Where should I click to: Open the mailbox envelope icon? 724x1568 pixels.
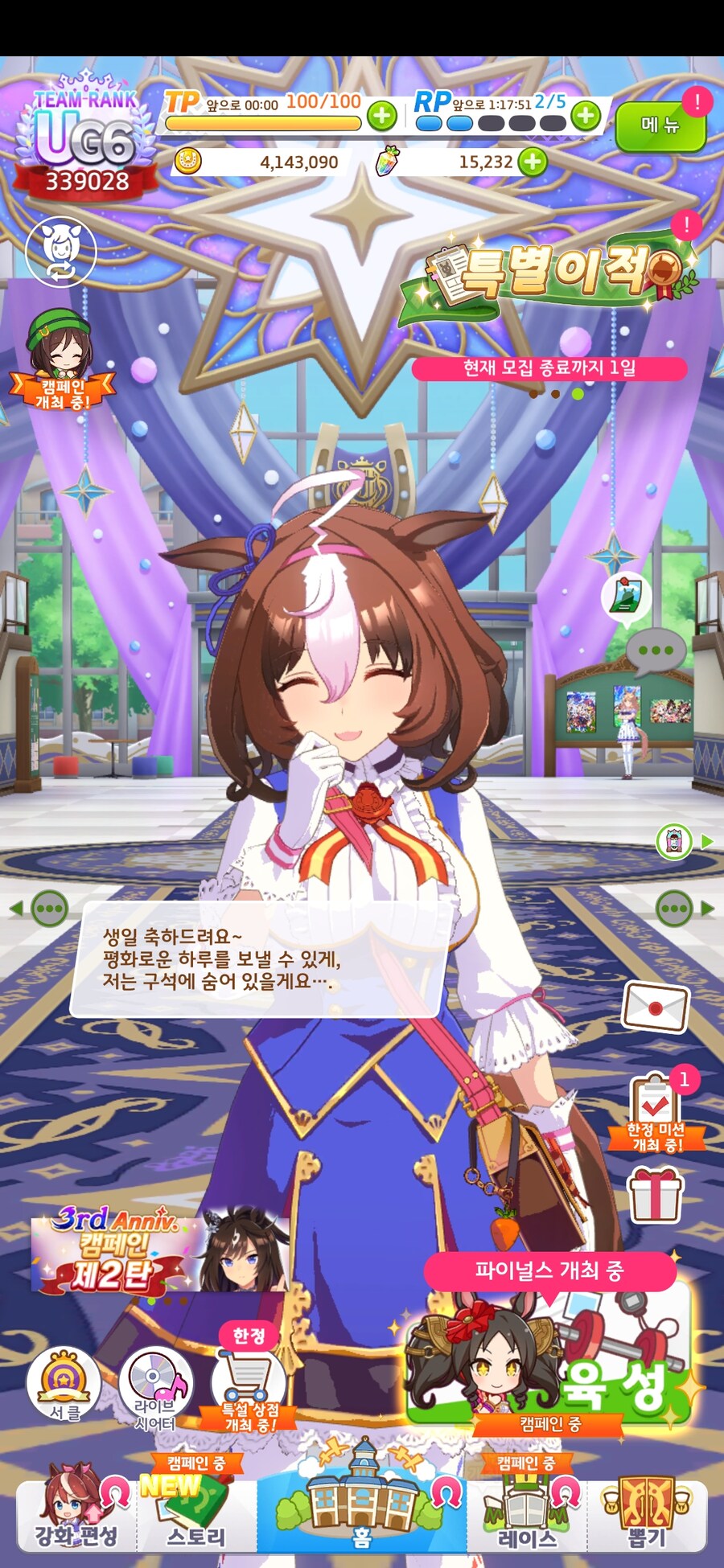point(656,1007)
